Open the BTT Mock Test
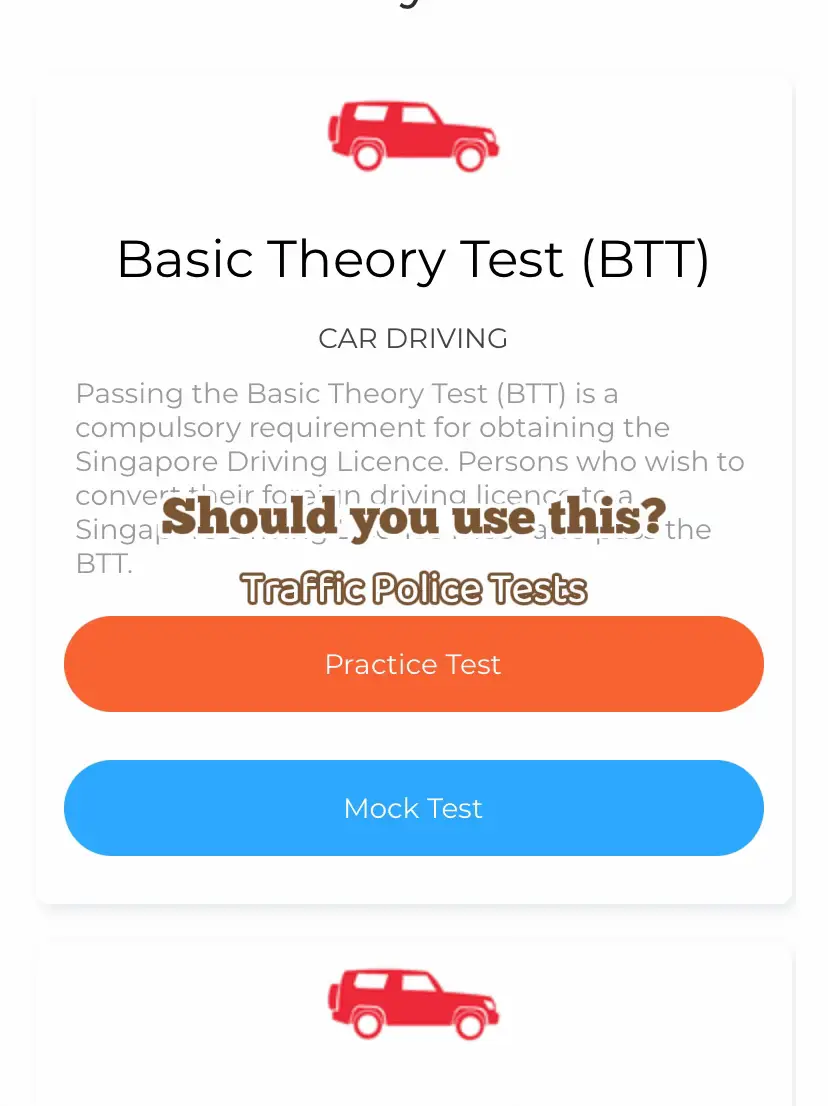The width and height of the screenshot is (828, 1106). pyautogui.click(x=413, y=808)
